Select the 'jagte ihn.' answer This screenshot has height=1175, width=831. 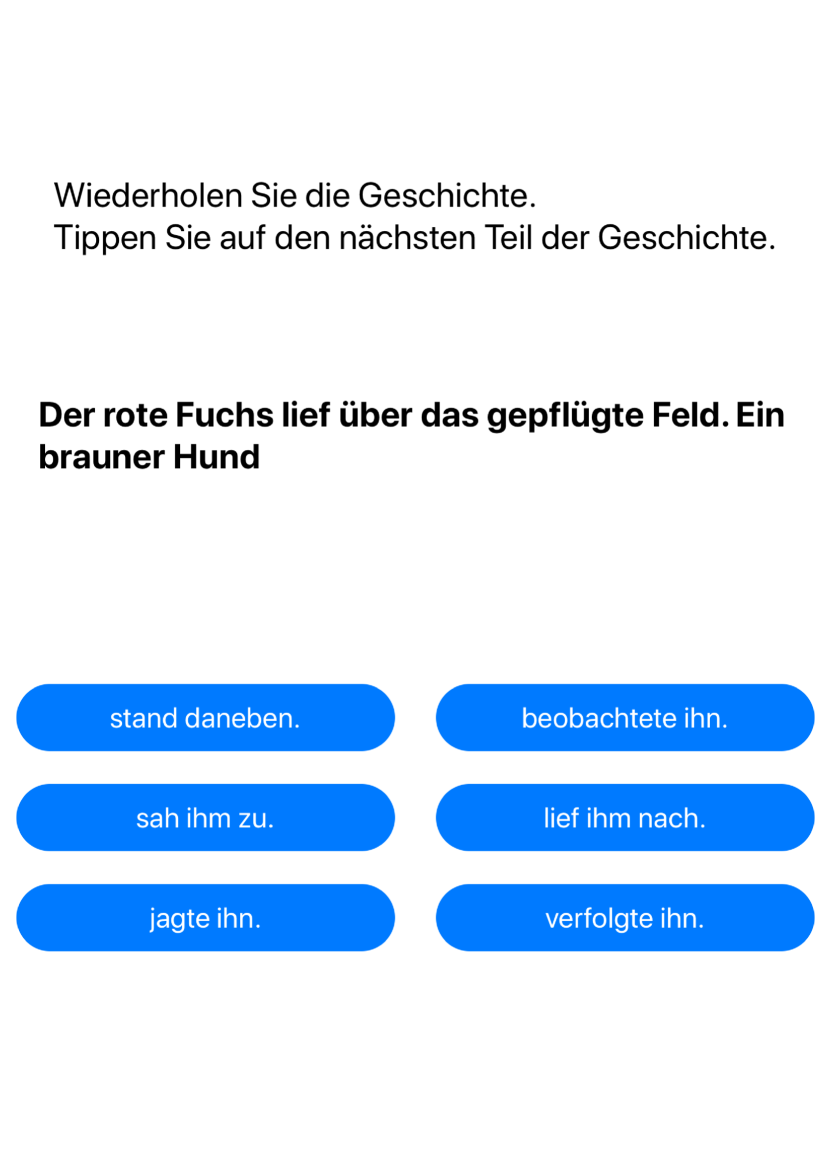(205, 918)
